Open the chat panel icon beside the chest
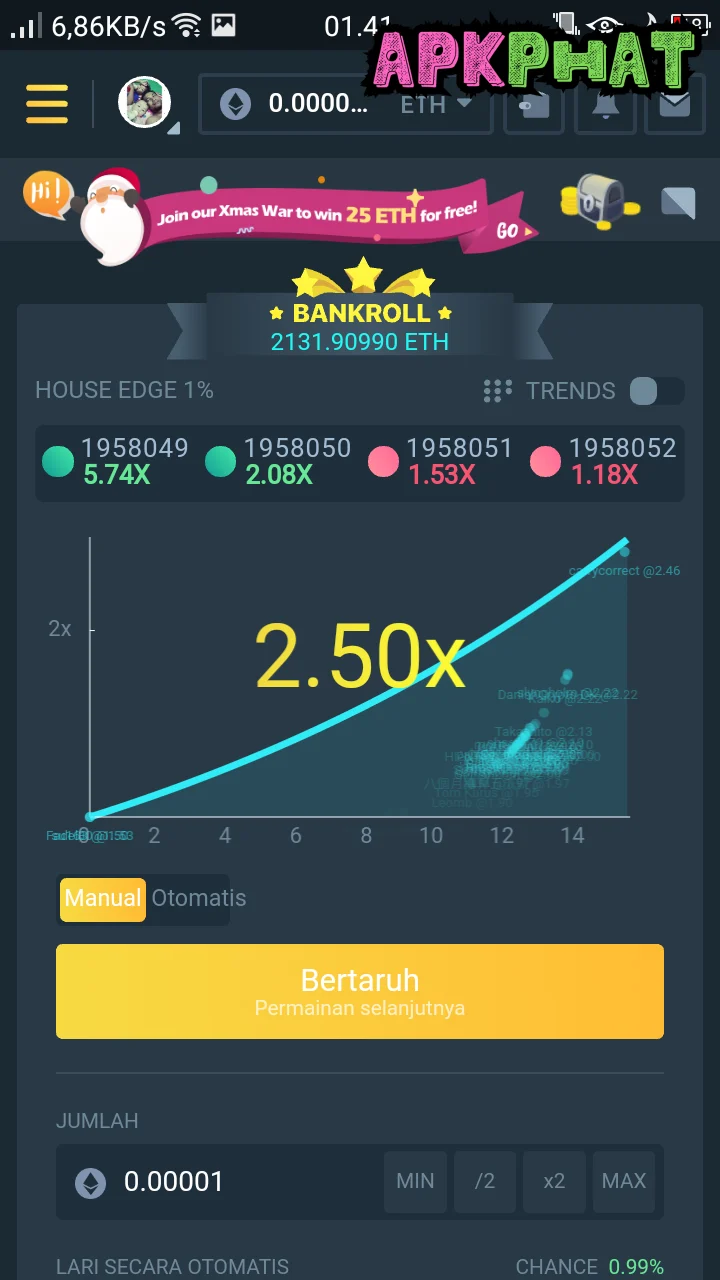720x1280 pixels. coord(678,203)
